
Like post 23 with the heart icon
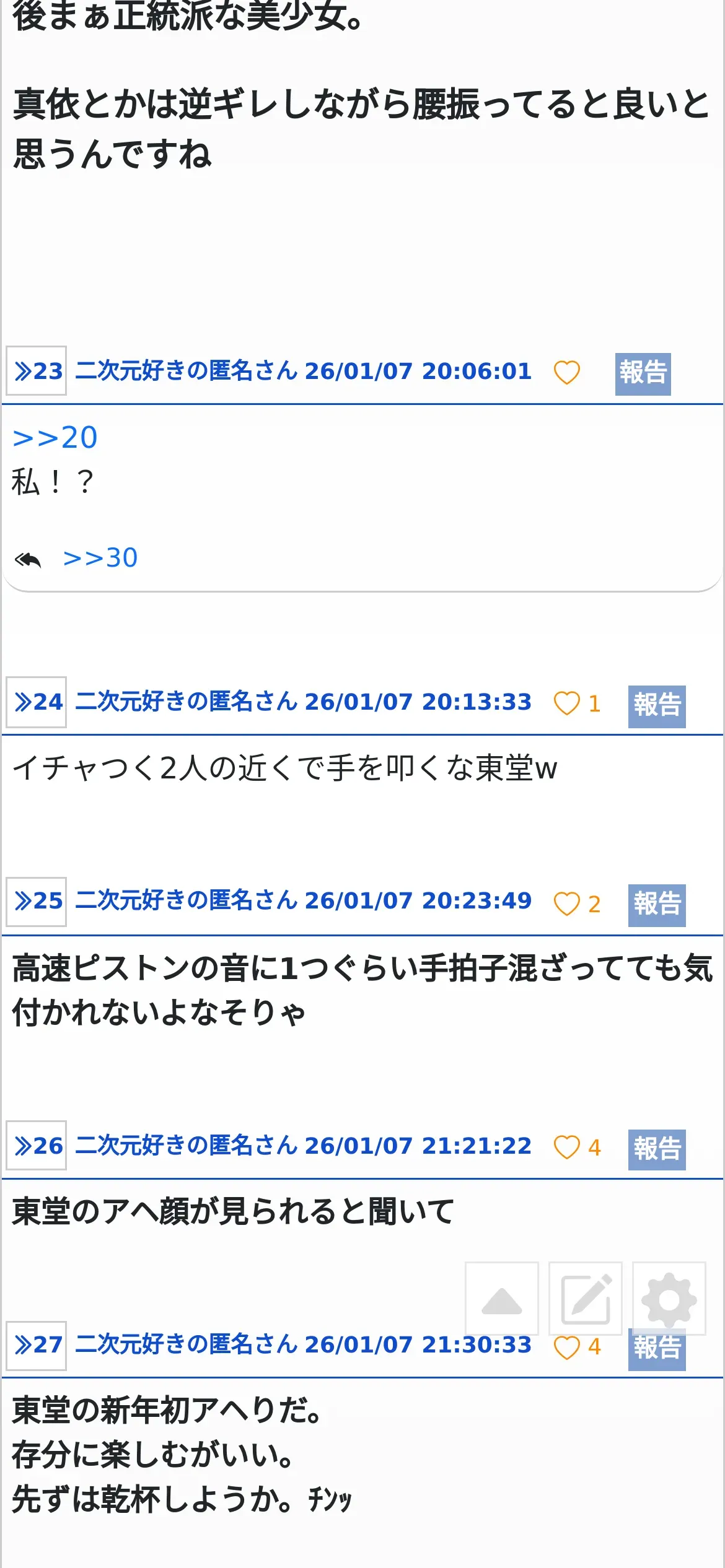click(566, 372)
